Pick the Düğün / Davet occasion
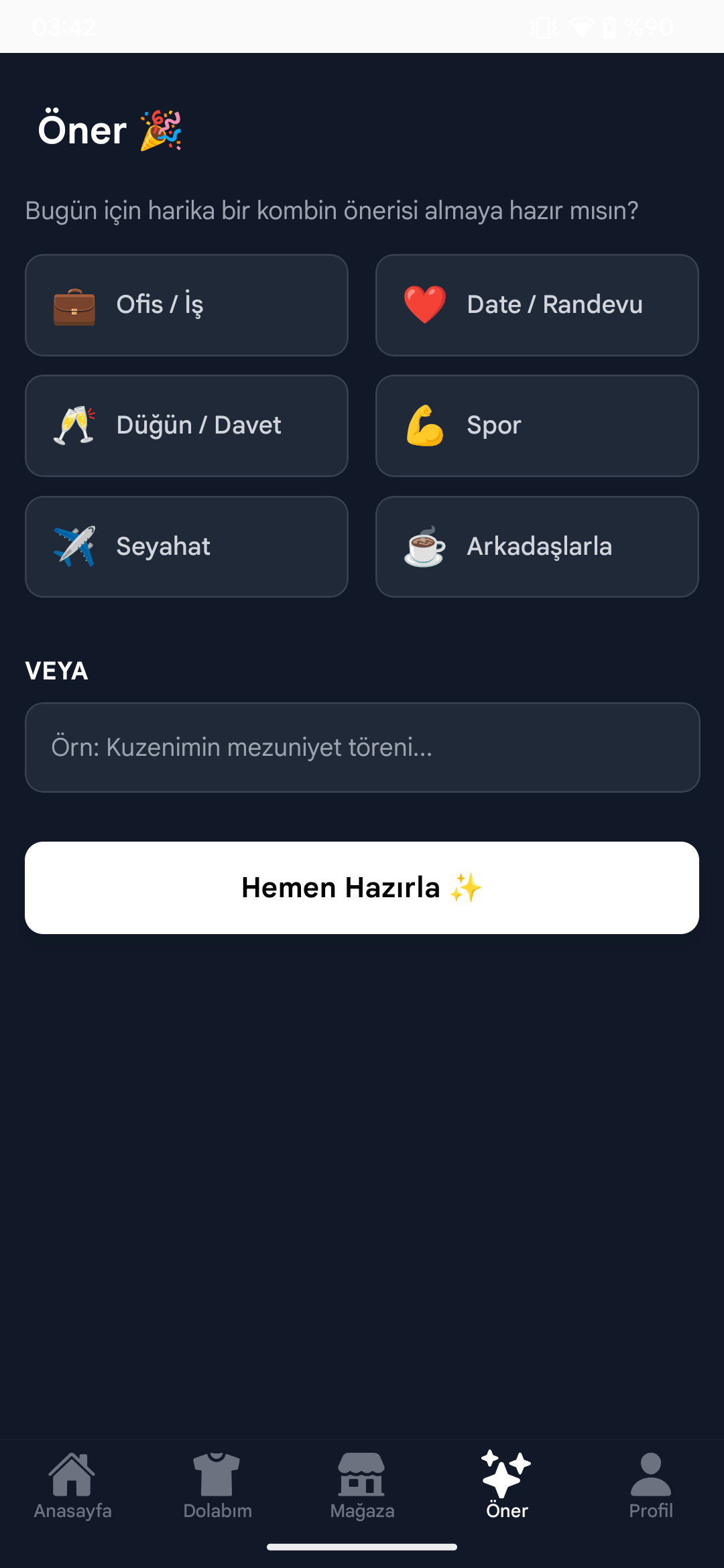 coord(186,426)
